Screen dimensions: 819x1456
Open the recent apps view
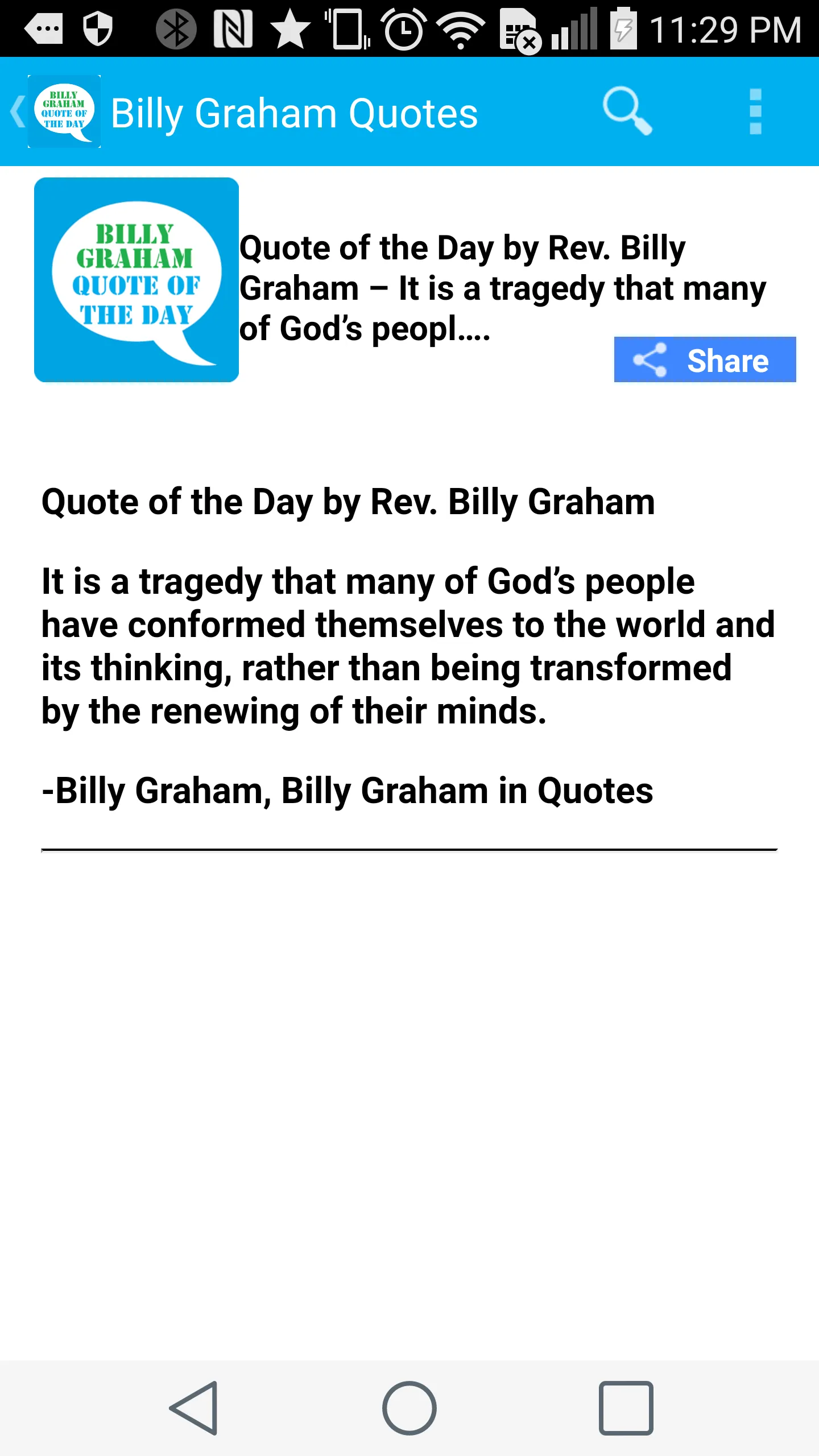(626, 1408)
